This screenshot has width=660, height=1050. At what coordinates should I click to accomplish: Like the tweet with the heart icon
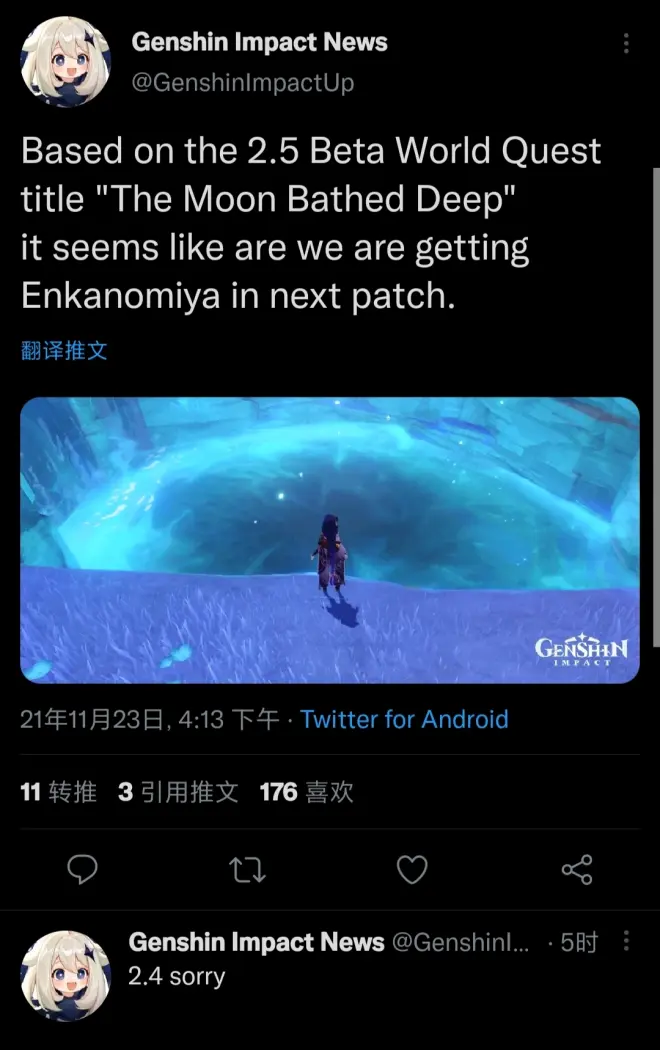(412, 870)
